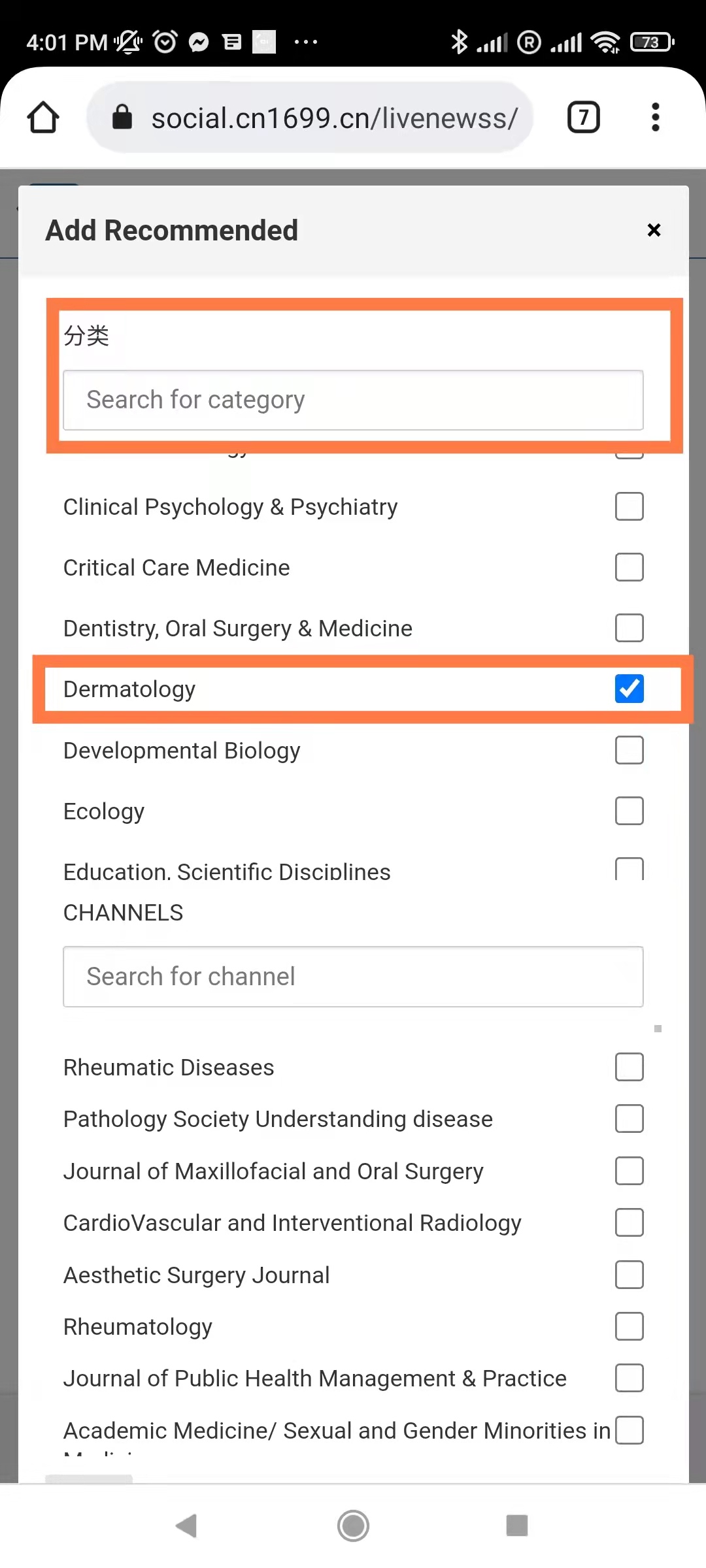Check the Clinical Psychology & Psychiatry checkbox

click(629, 506)
